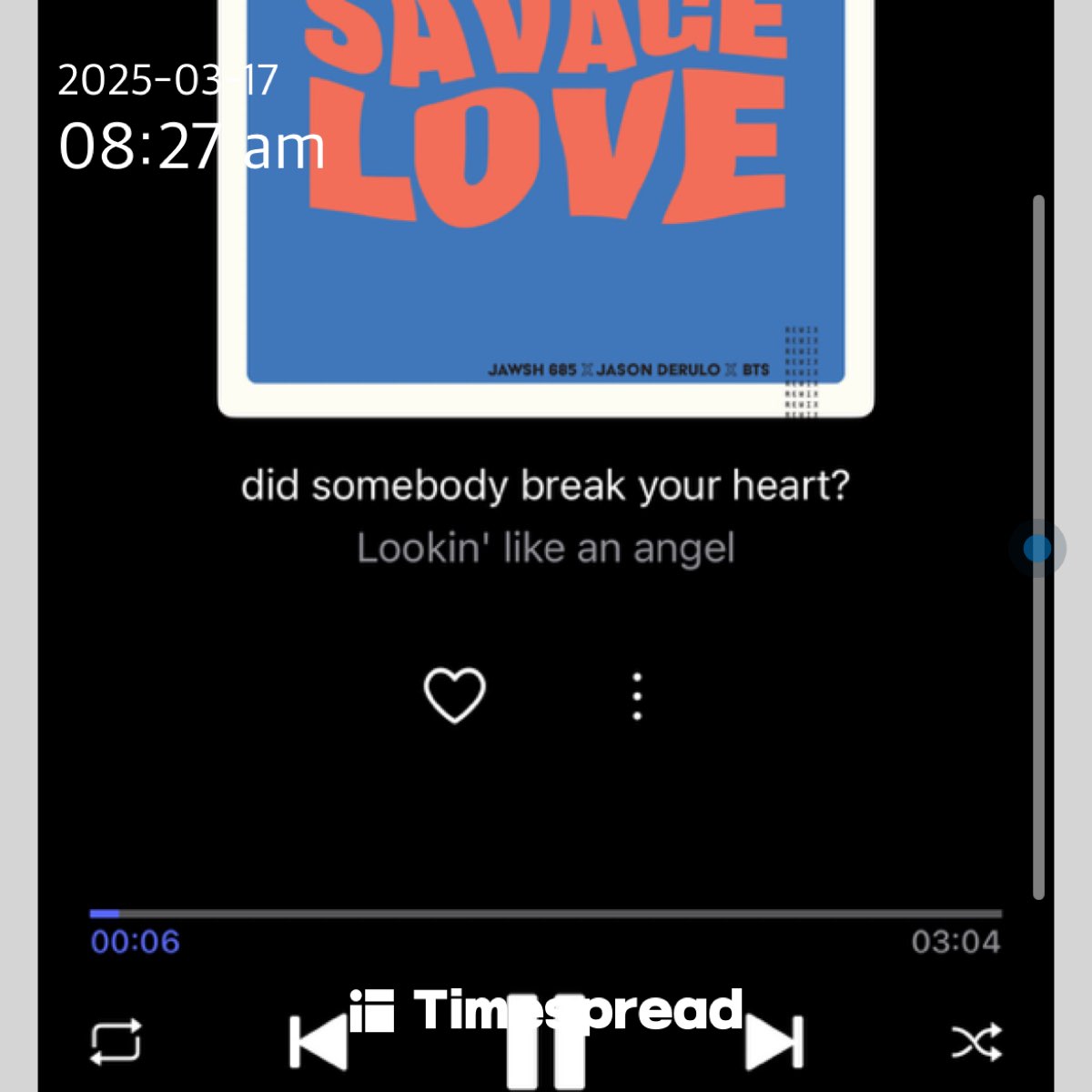Skip to the previous track

tap(318, 1043)
